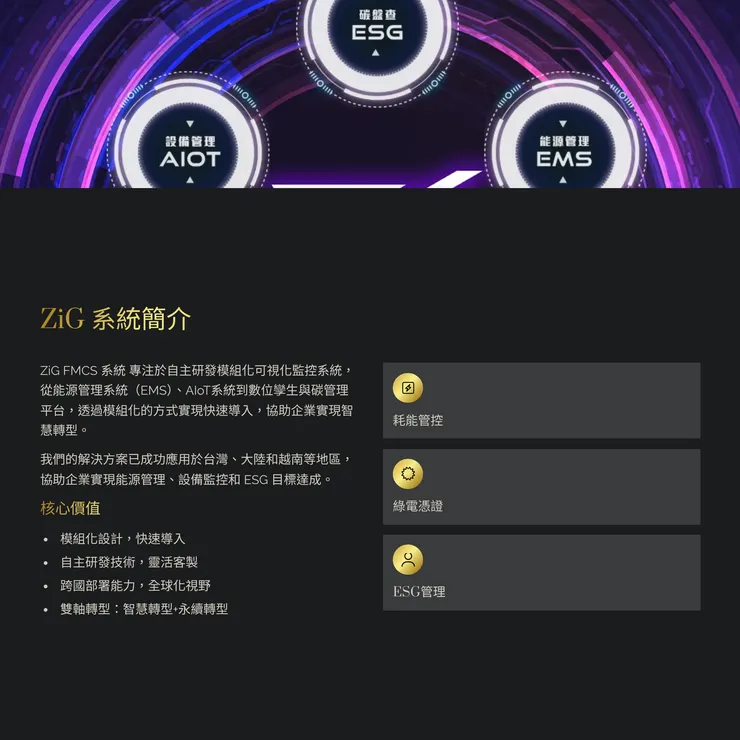
Task: Open the 綠電憑證 card
Action: click(541, 487)
